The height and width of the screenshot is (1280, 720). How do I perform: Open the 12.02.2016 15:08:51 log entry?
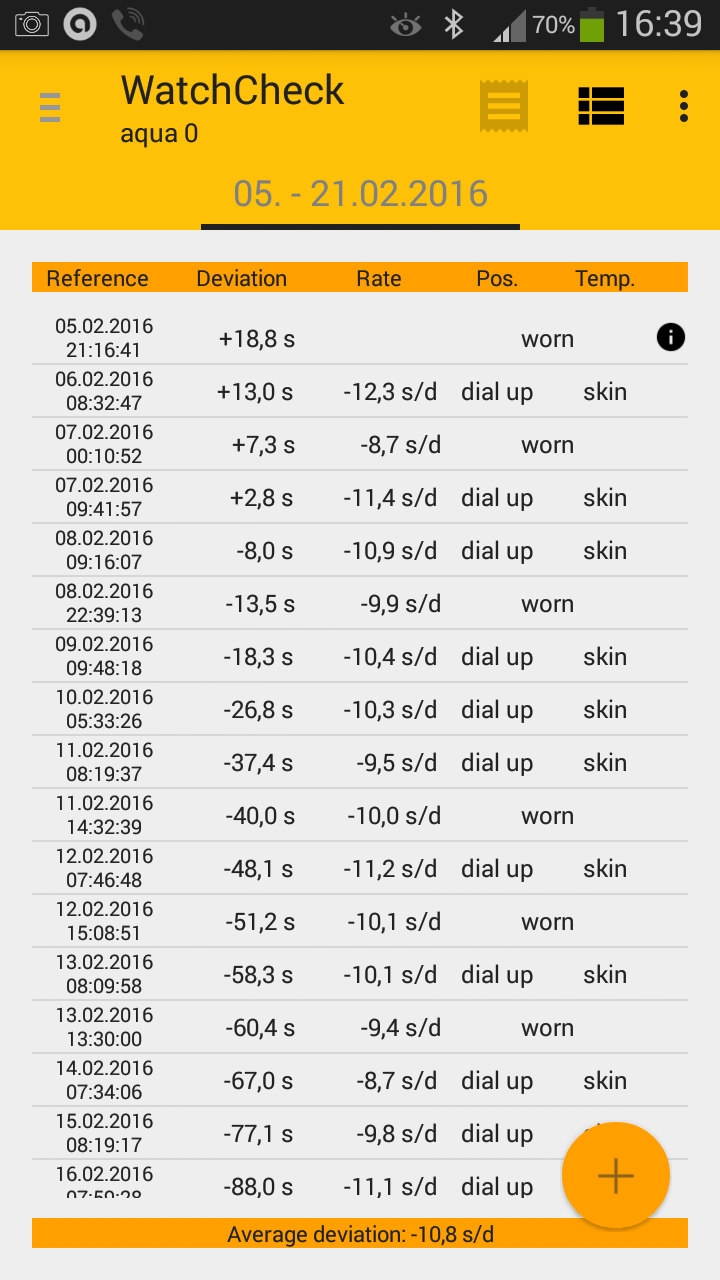tap(360, 921)
